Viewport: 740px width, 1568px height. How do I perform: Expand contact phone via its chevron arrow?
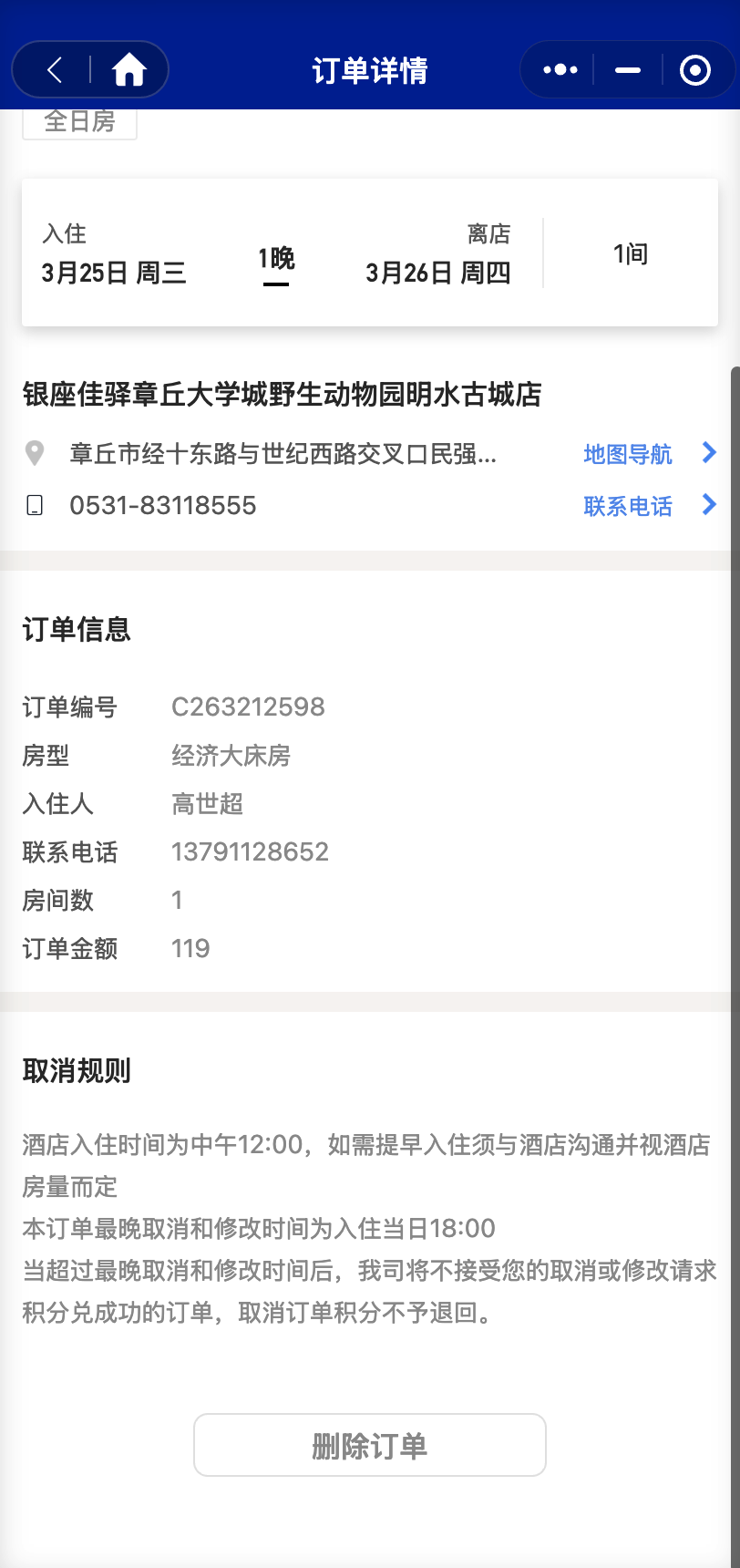709,505
